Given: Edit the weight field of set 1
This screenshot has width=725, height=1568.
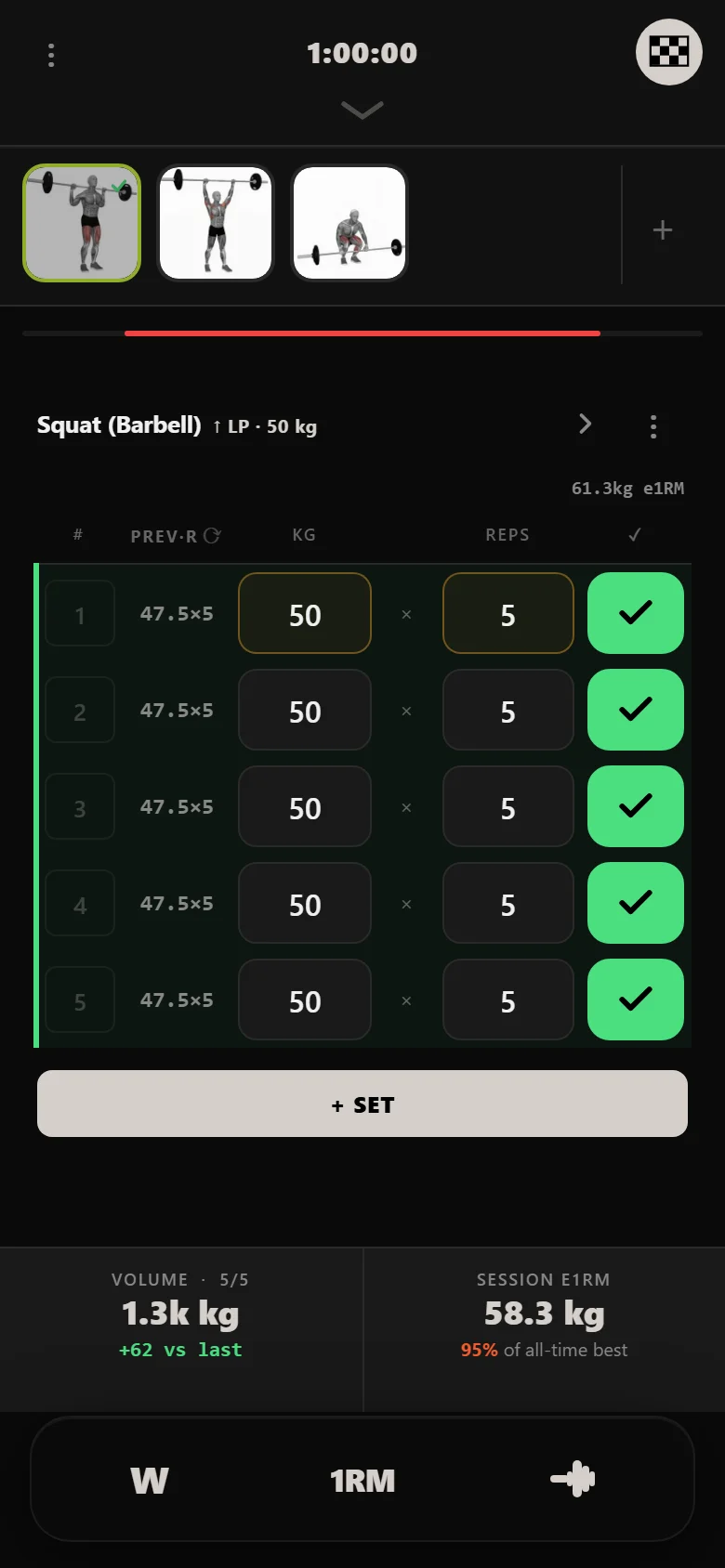Looking at the screenshot, I should (305, 613).
